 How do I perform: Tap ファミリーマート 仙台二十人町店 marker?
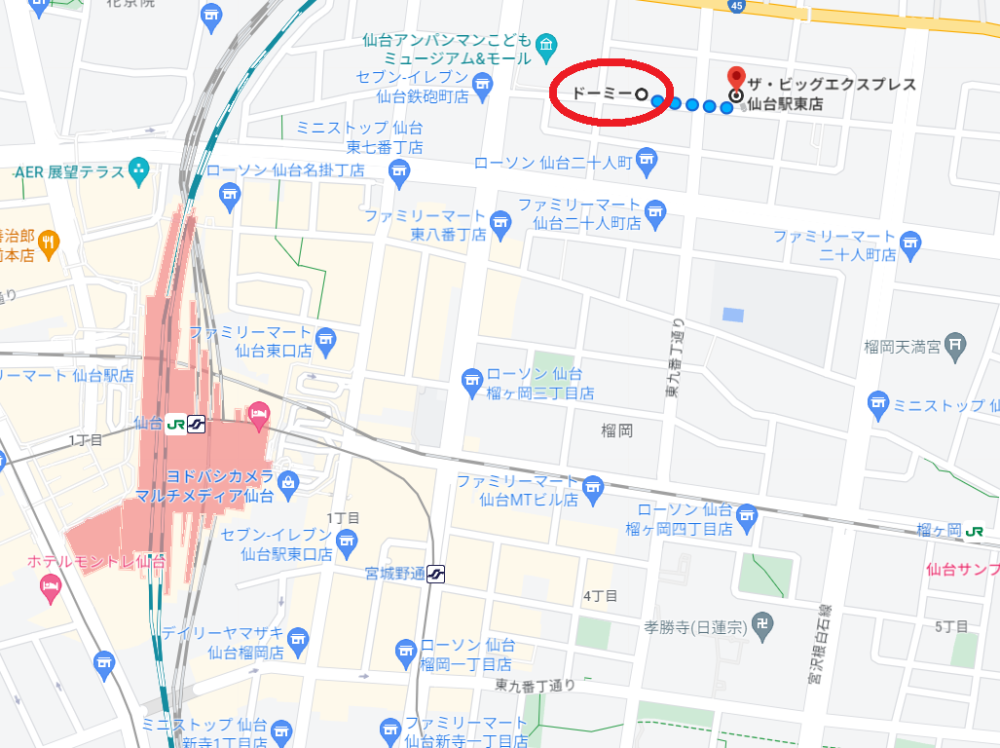pyautogui.click(x=655, y=213)
